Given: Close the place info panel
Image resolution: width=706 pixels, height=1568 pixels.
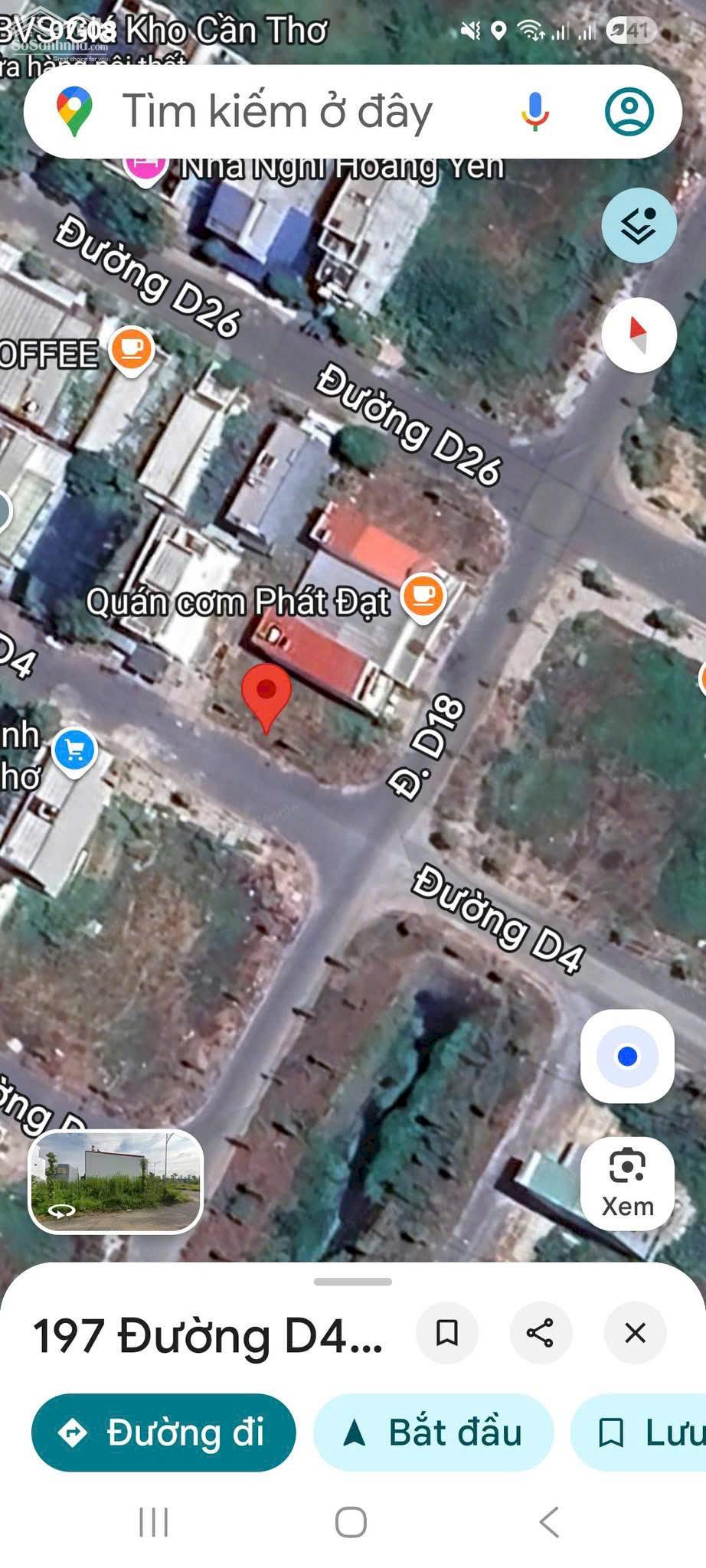Looking at the screenshot, I should [635, 1333].
